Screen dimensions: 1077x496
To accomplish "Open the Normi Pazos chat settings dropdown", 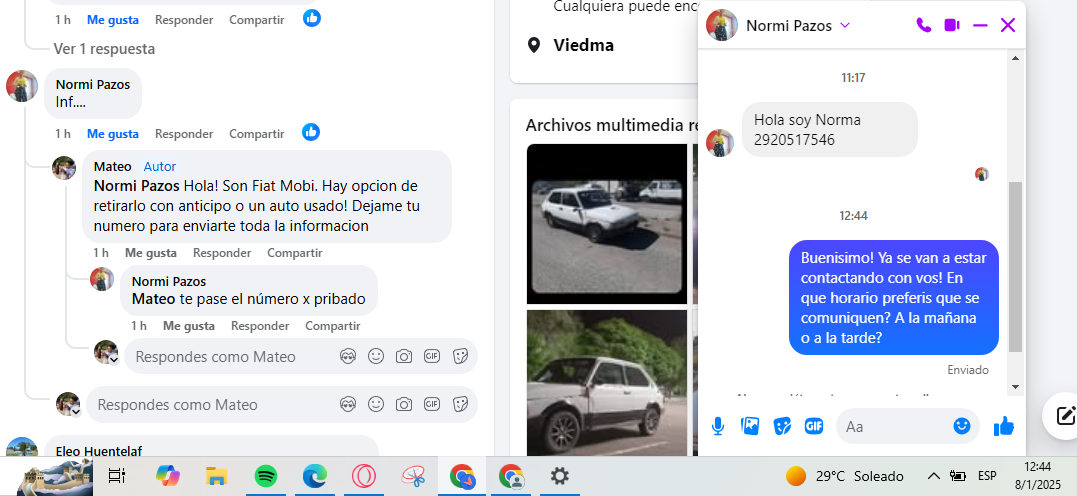I will click(845, 26).
